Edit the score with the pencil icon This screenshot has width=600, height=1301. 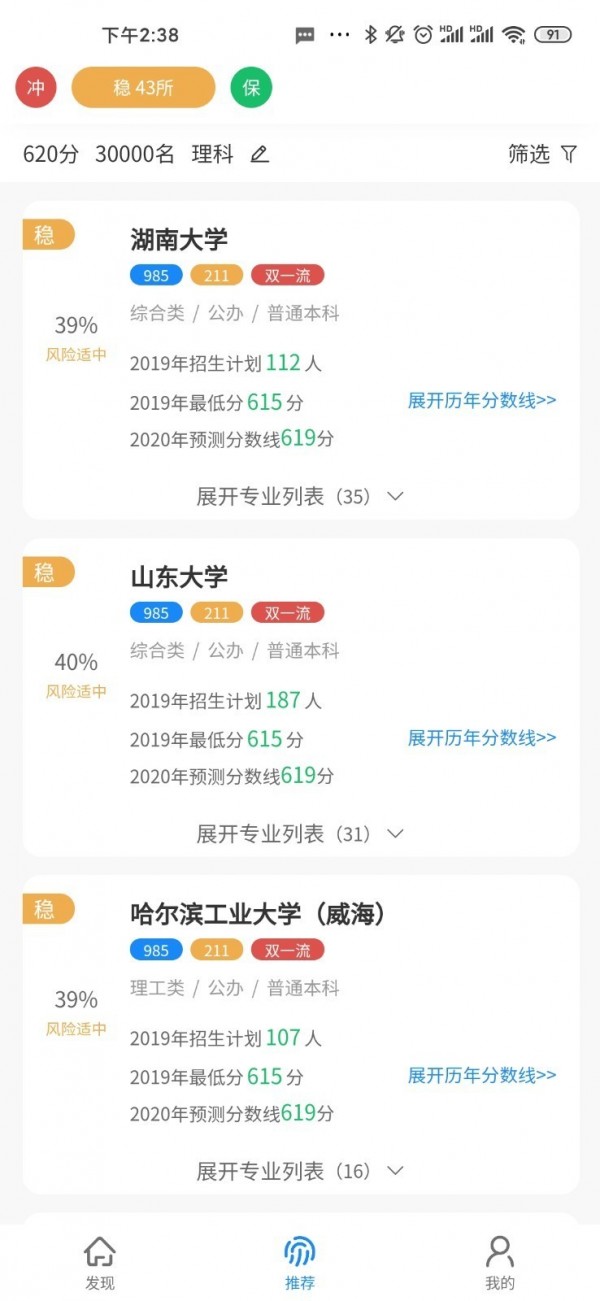260,154
